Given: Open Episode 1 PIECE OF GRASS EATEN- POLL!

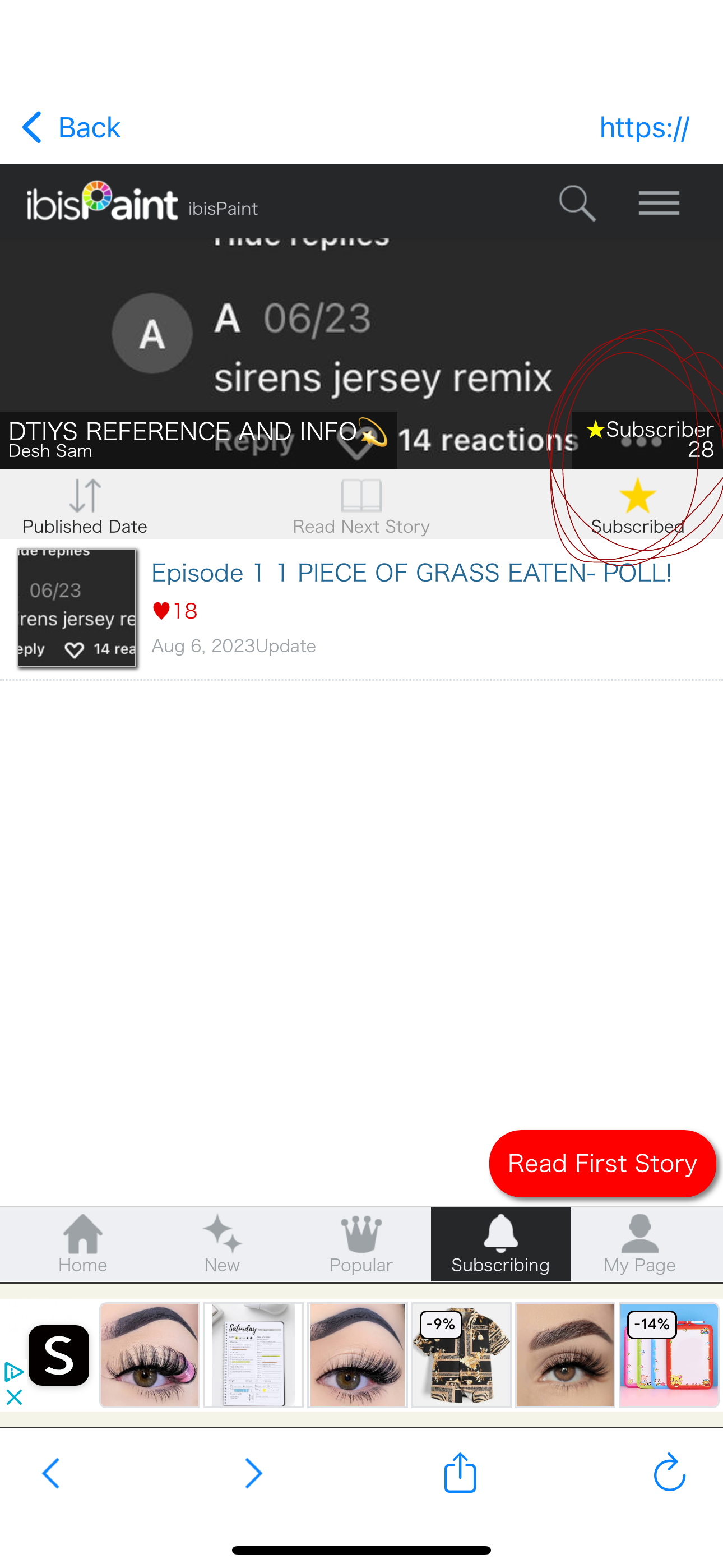Looking at the screenshot, I should [411, 573].
